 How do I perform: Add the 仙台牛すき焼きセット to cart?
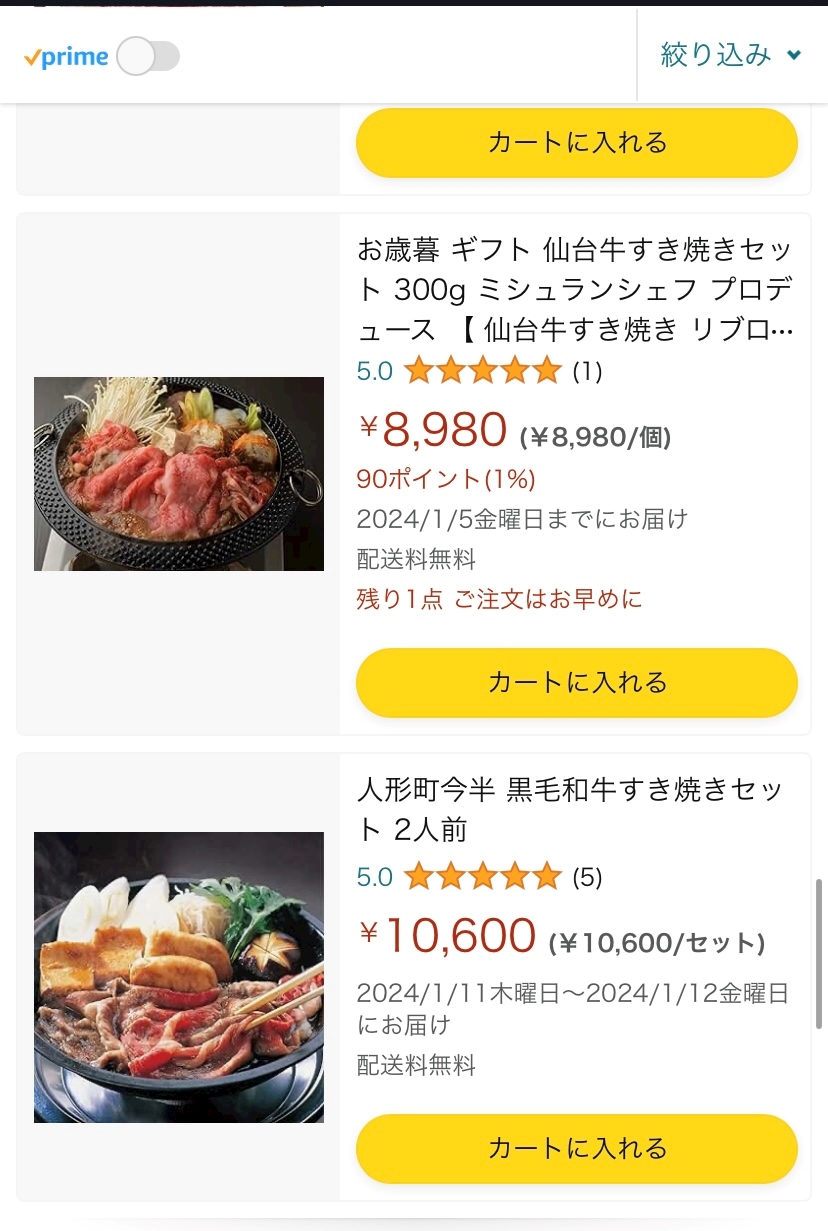[577, 683]
